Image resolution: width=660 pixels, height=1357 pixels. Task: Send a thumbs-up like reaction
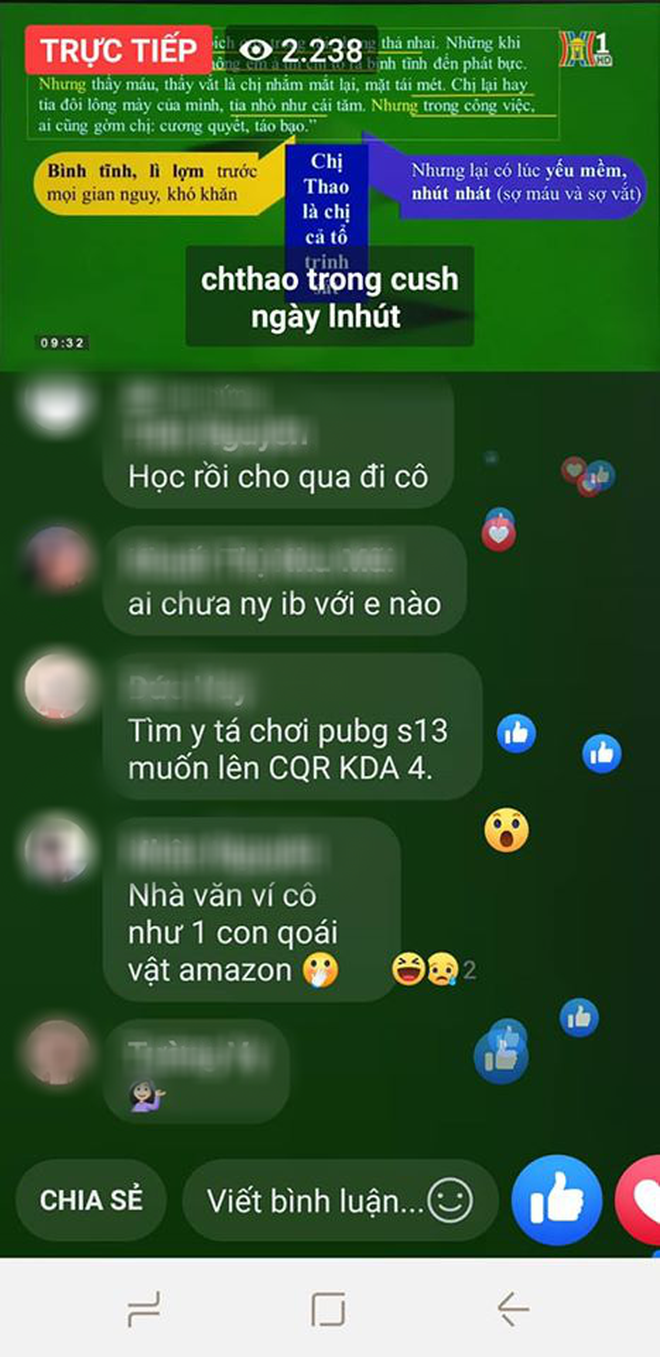pyautogui.click(x=557, y=1200)
